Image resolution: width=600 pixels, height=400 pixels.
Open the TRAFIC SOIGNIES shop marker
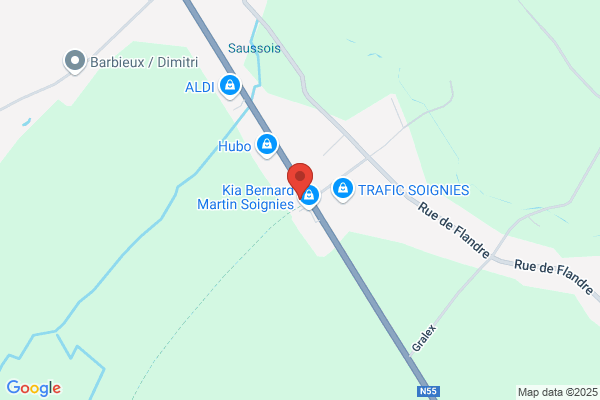coord(342,189)
